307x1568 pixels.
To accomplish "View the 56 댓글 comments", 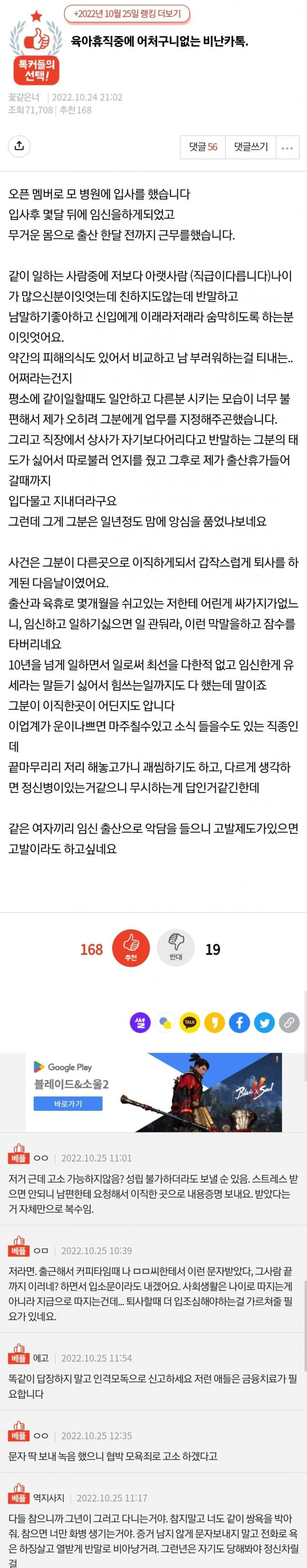I will [203, 147].
